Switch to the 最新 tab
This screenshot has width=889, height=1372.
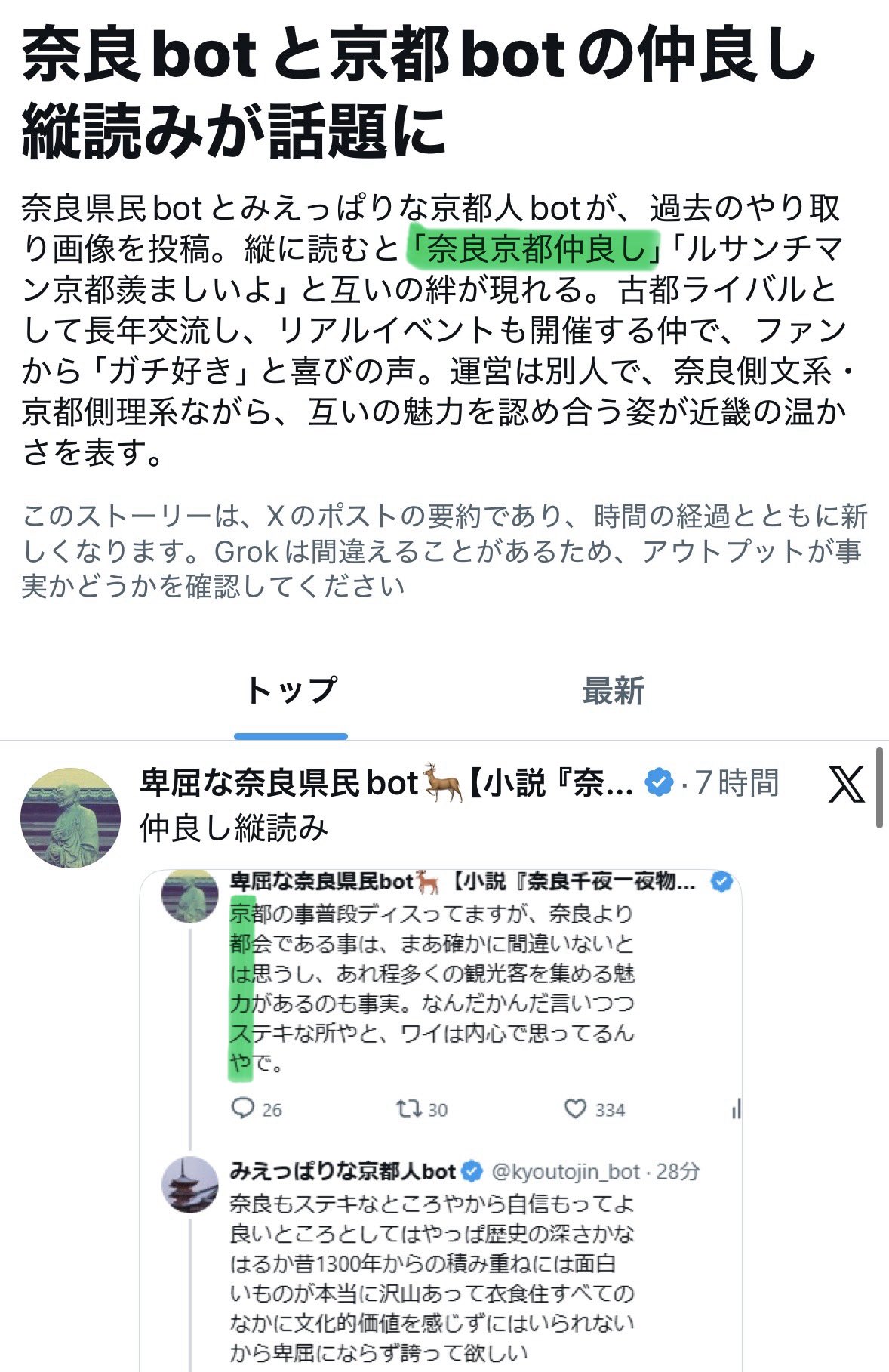point(613,691)
